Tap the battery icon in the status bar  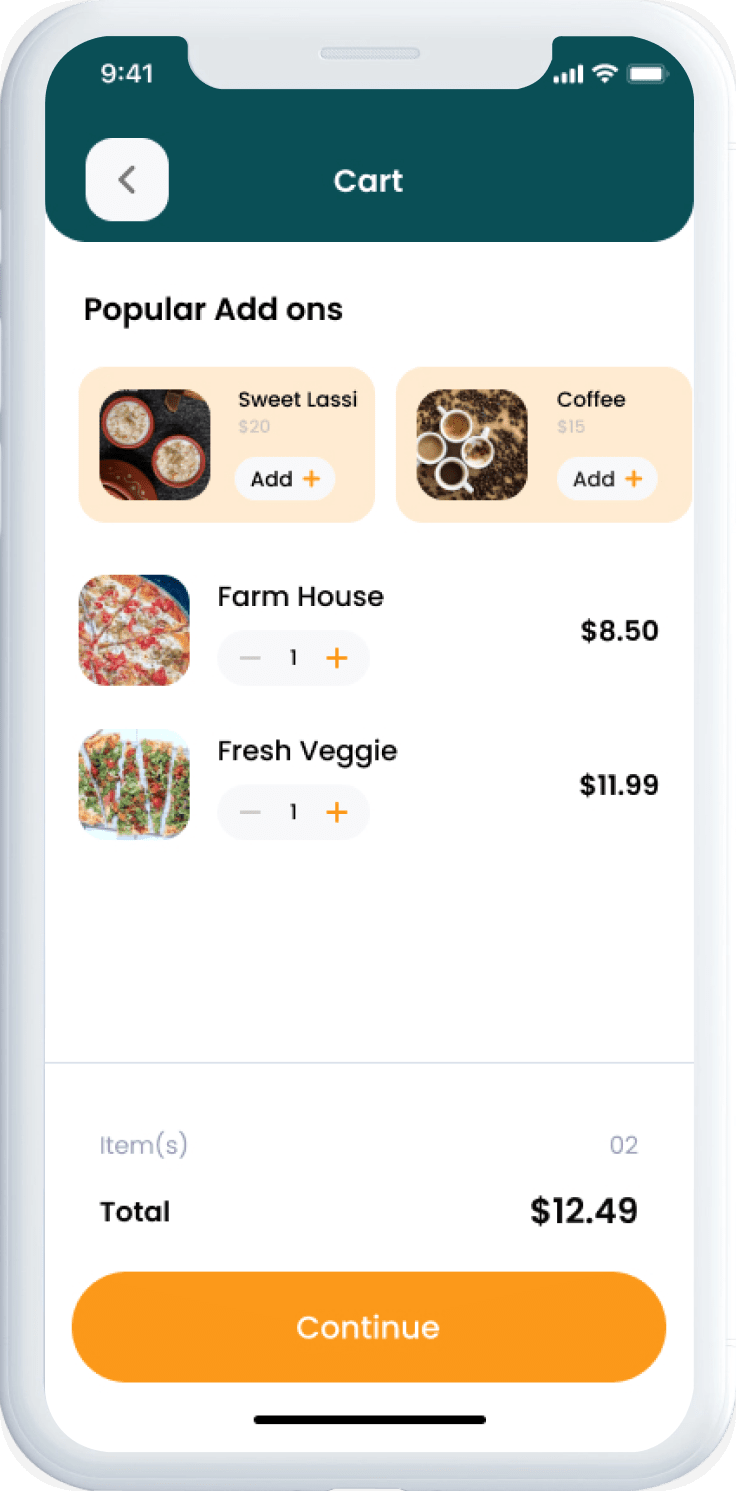(644, 73)
